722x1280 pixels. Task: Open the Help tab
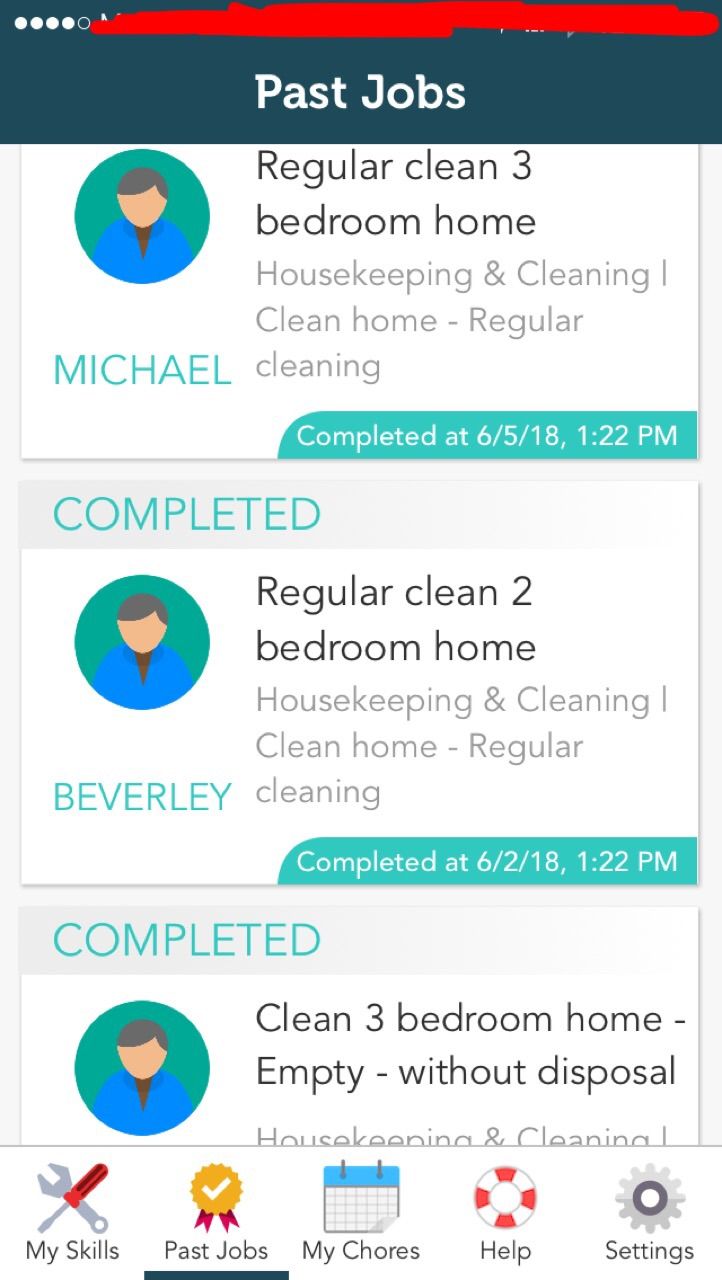click(505, 1212)
